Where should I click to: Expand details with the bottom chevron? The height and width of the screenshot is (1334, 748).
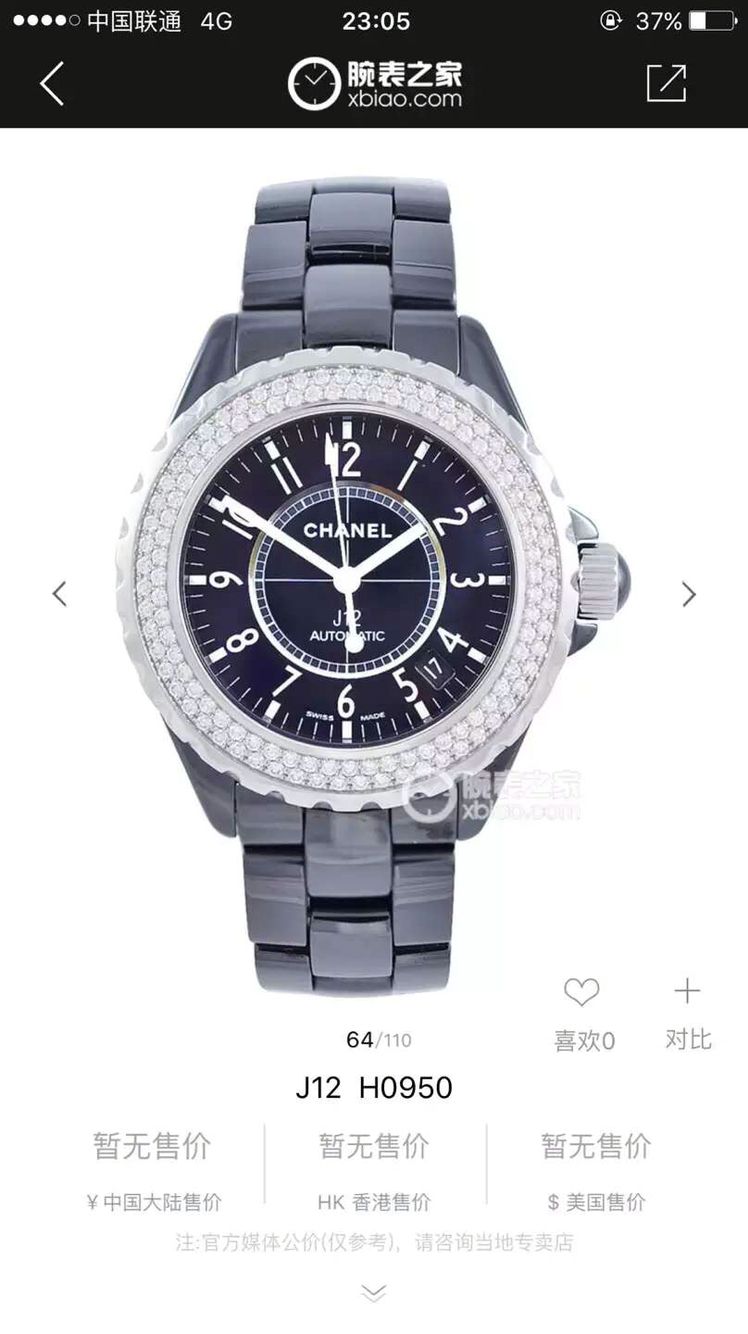pos(373,1293)
